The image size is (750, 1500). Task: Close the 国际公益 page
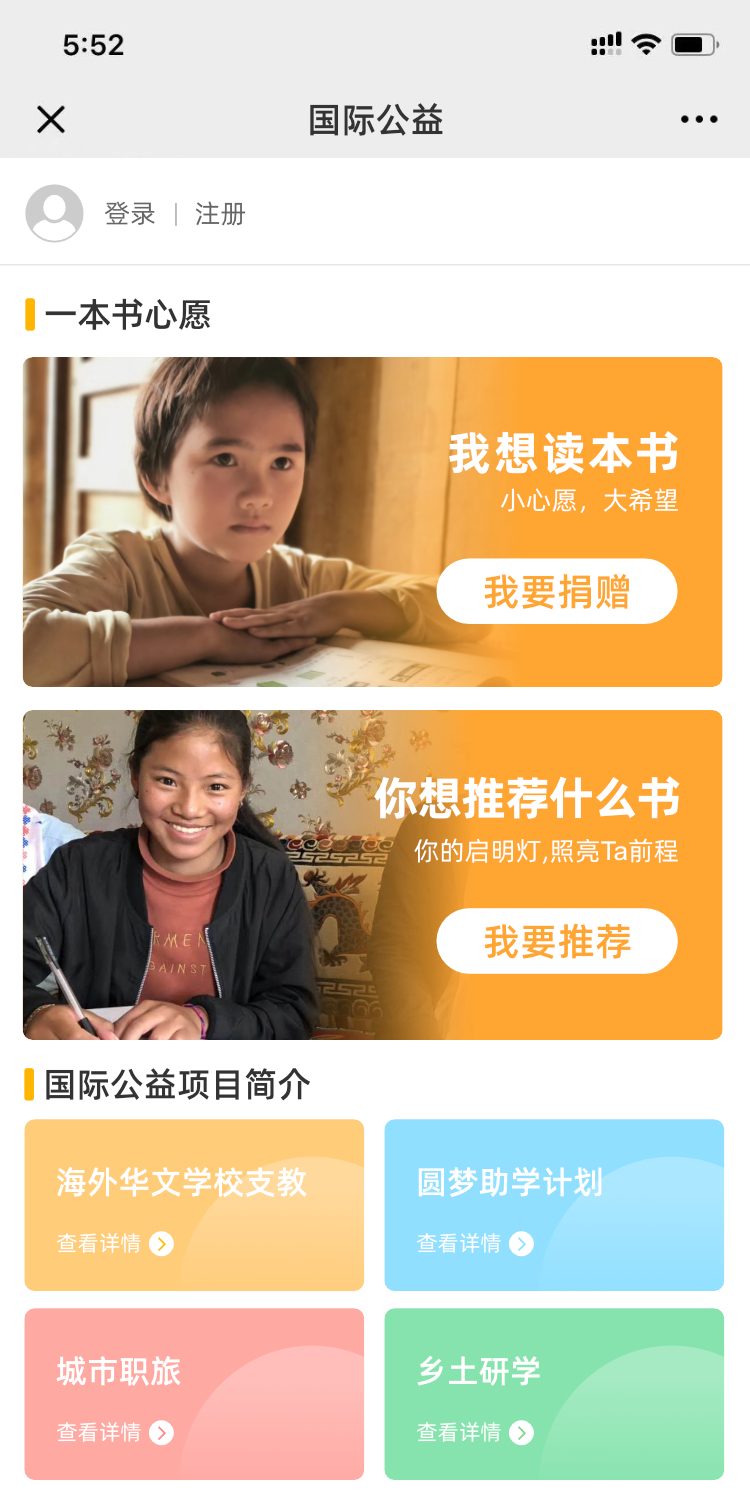click(50, 120)
